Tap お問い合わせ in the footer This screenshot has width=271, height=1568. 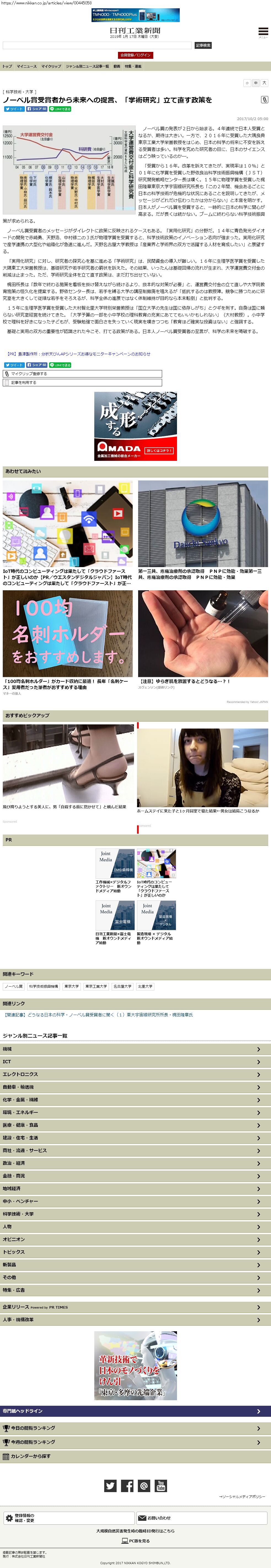200,1518
